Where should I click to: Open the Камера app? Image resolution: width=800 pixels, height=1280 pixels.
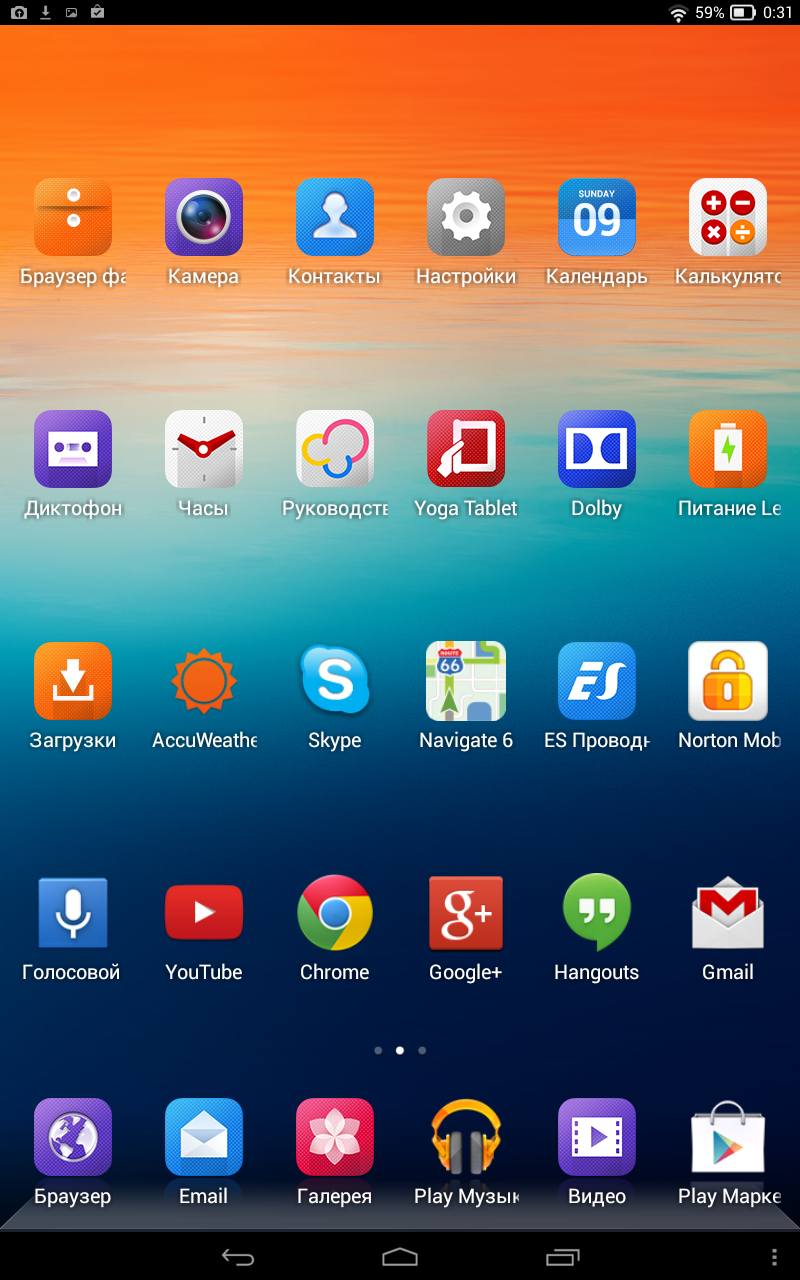(204, 217)
